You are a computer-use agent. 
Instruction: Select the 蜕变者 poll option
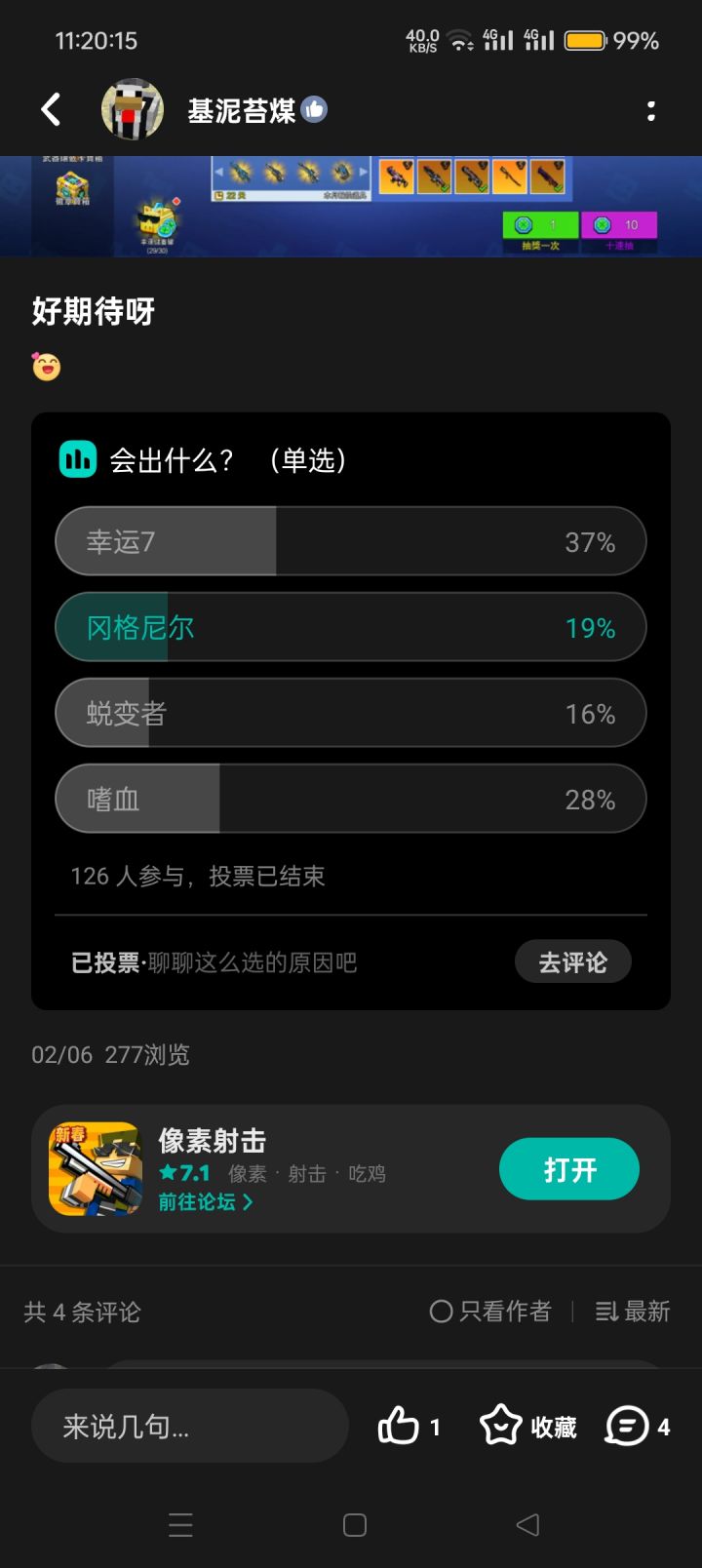click(x=351, y=713)
